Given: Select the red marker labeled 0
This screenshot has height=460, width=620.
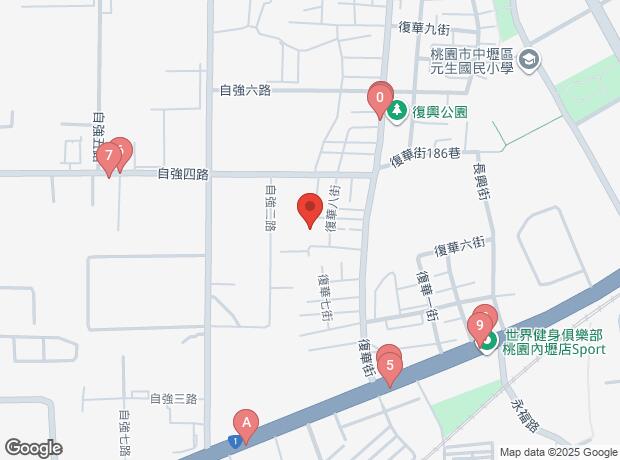Looking at the screenshot, I should click(380, 99).
